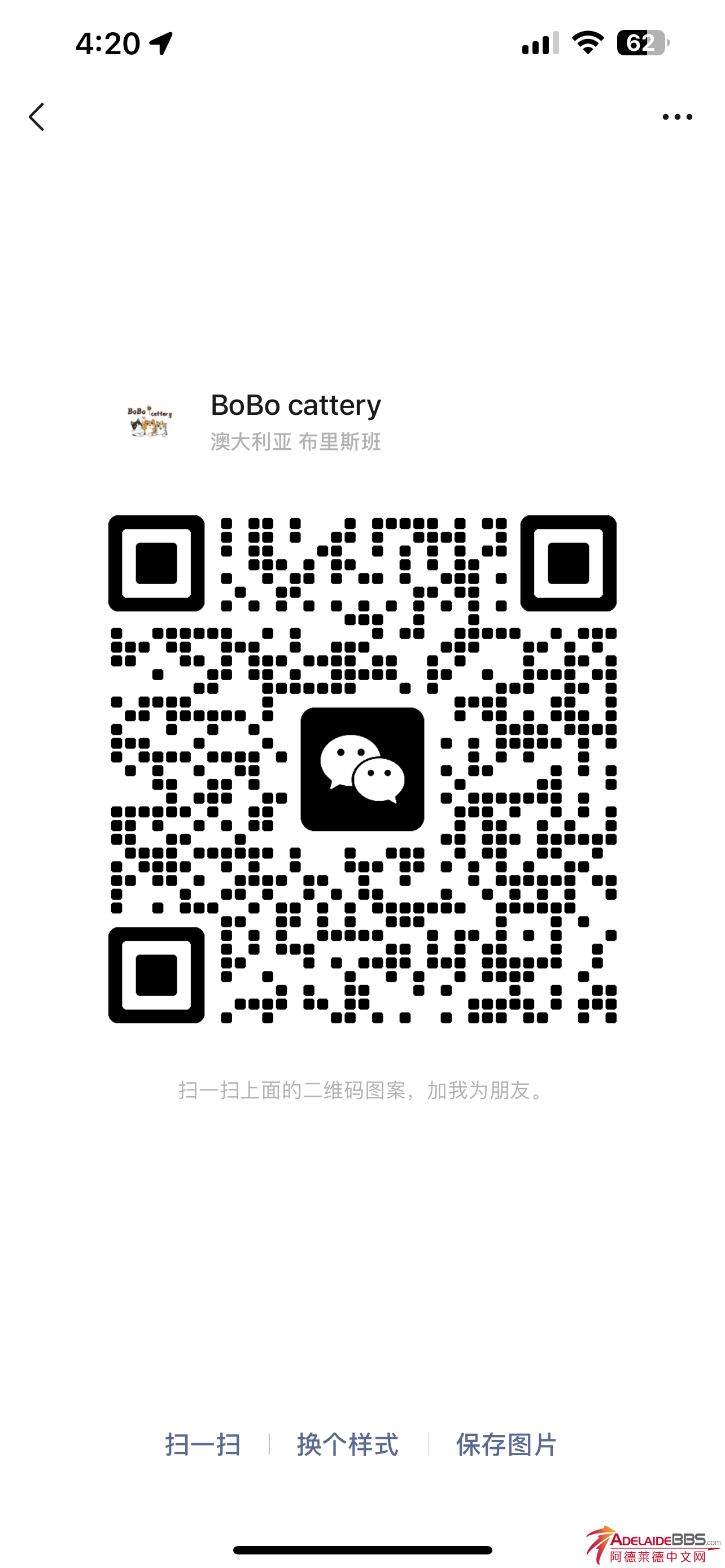The height and width of the screenshot is (1568, 725).
Task: Open the more options menu (three dots)
Action: pos(678,116)
